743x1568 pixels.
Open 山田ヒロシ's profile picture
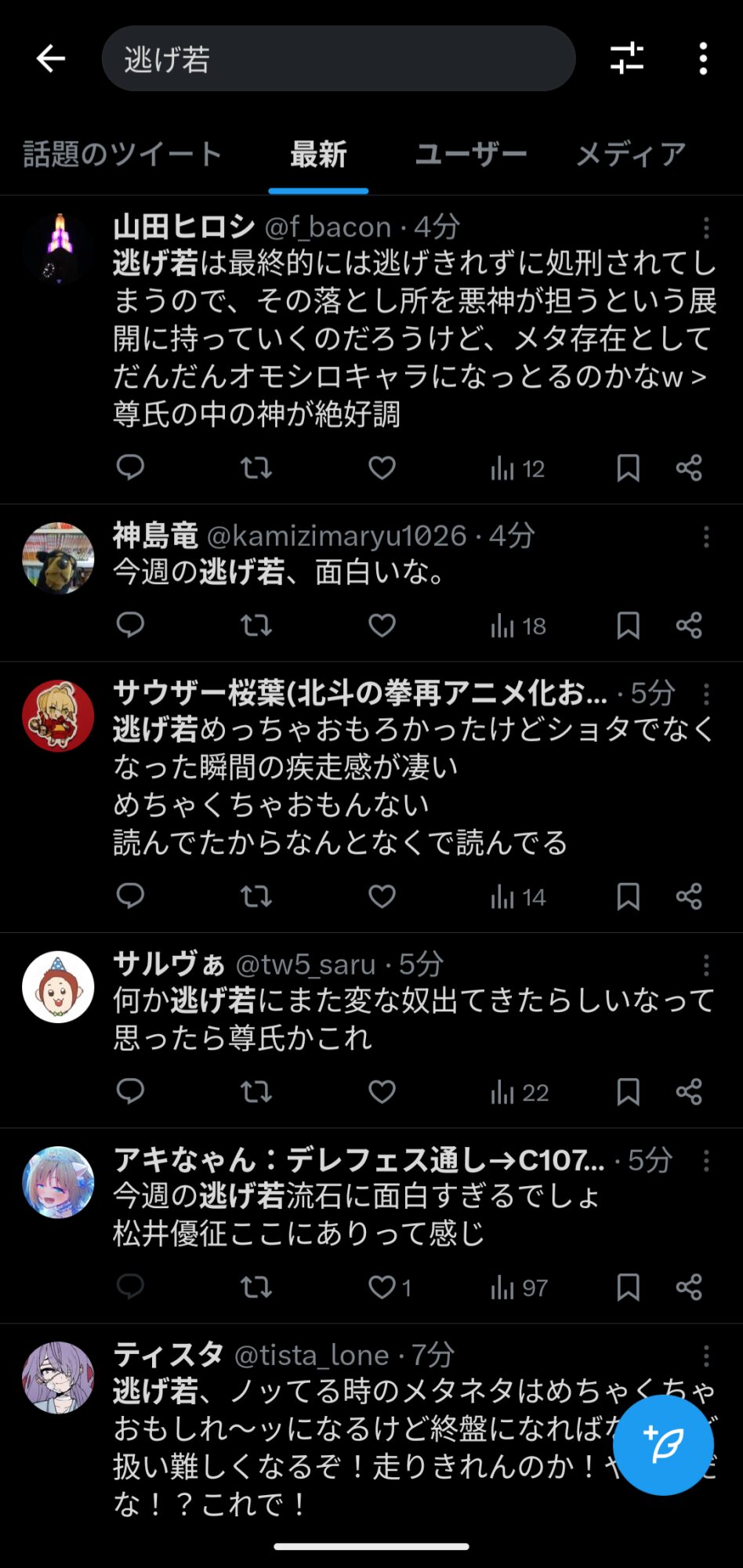tap(58, 248)
